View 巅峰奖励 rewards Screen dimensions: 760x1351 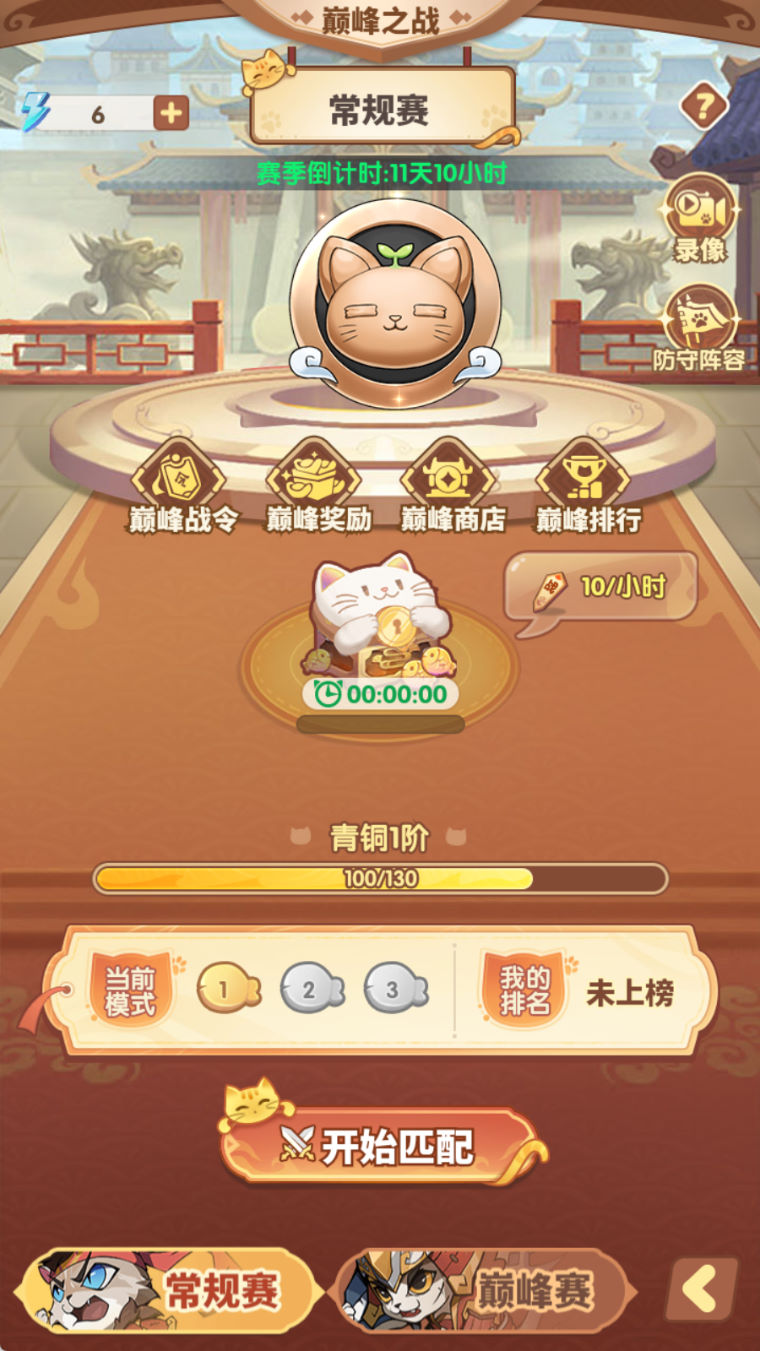318,487
